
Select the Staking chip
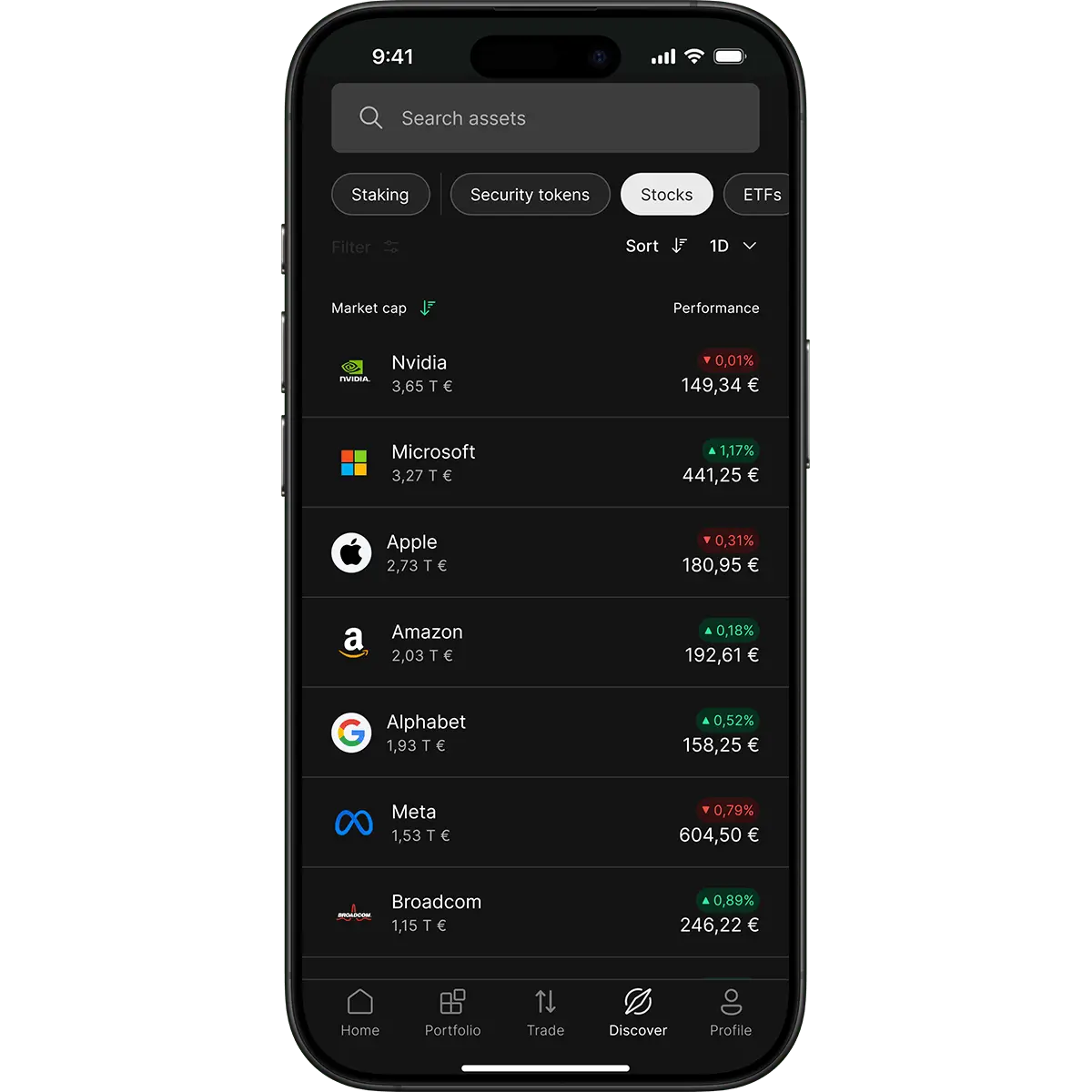click(x=380, y=195)
